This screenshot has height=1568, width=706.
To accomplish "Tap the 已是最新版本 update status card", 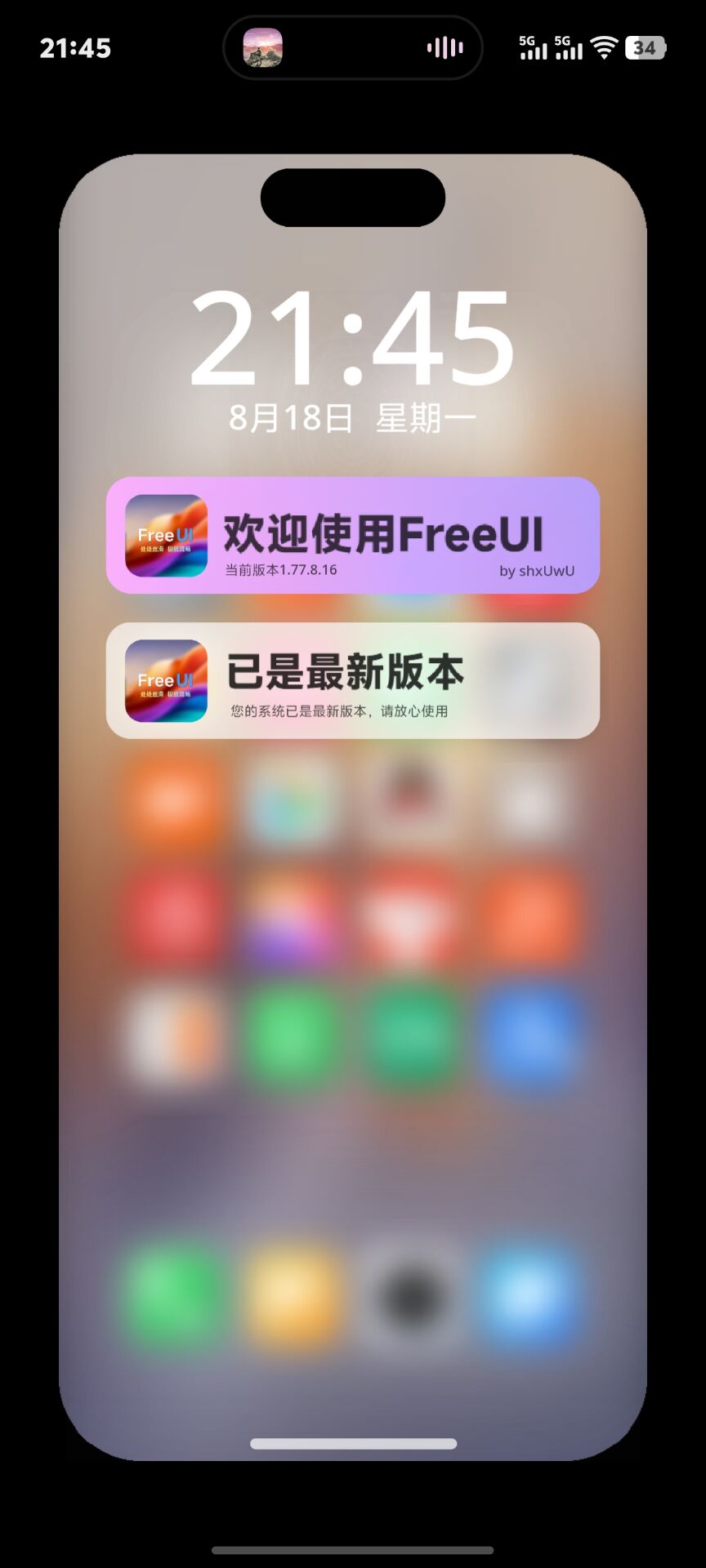I will tap(353, 680).
